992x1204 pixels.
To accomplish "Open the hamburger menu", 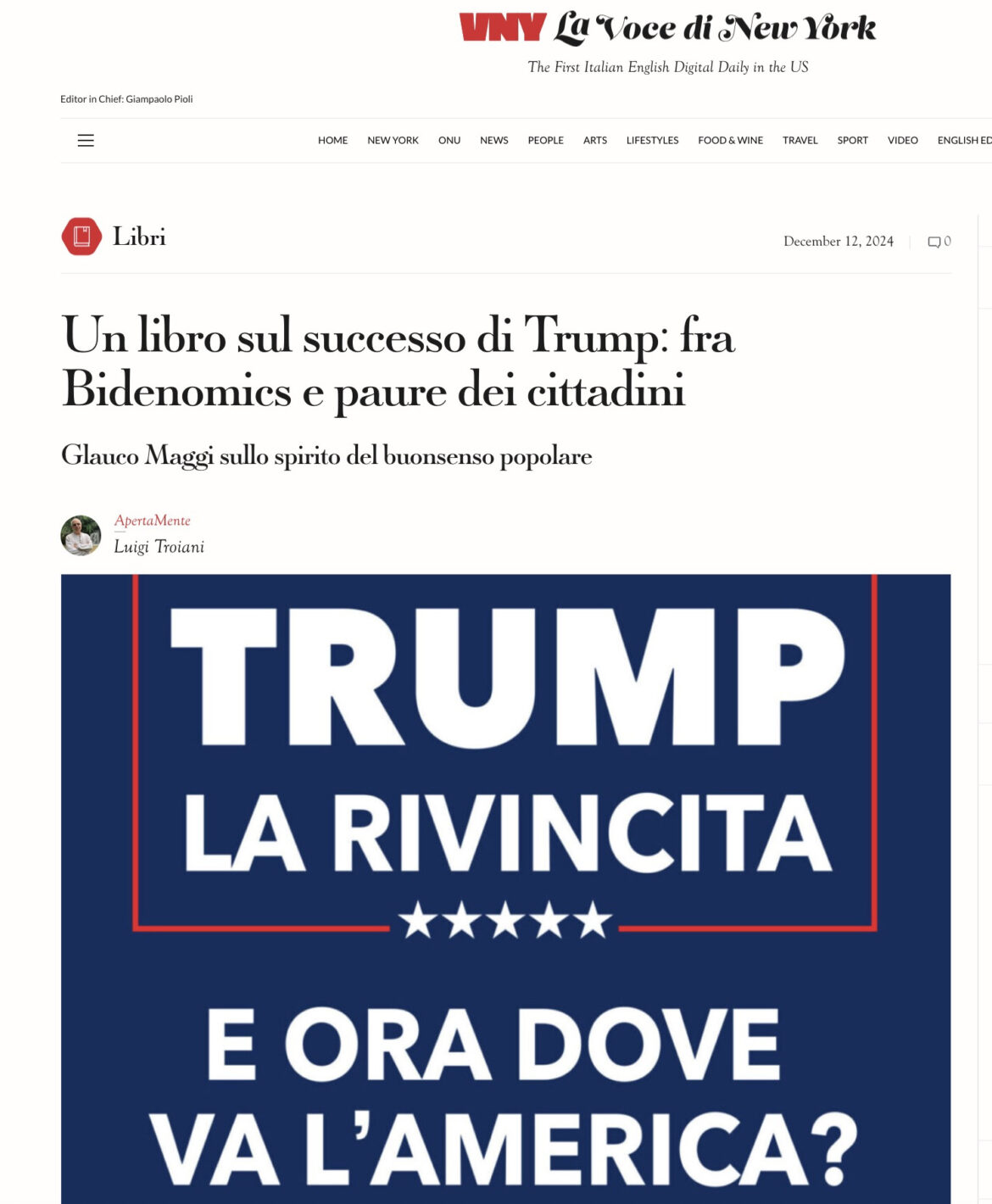I will tap(86, 141).
